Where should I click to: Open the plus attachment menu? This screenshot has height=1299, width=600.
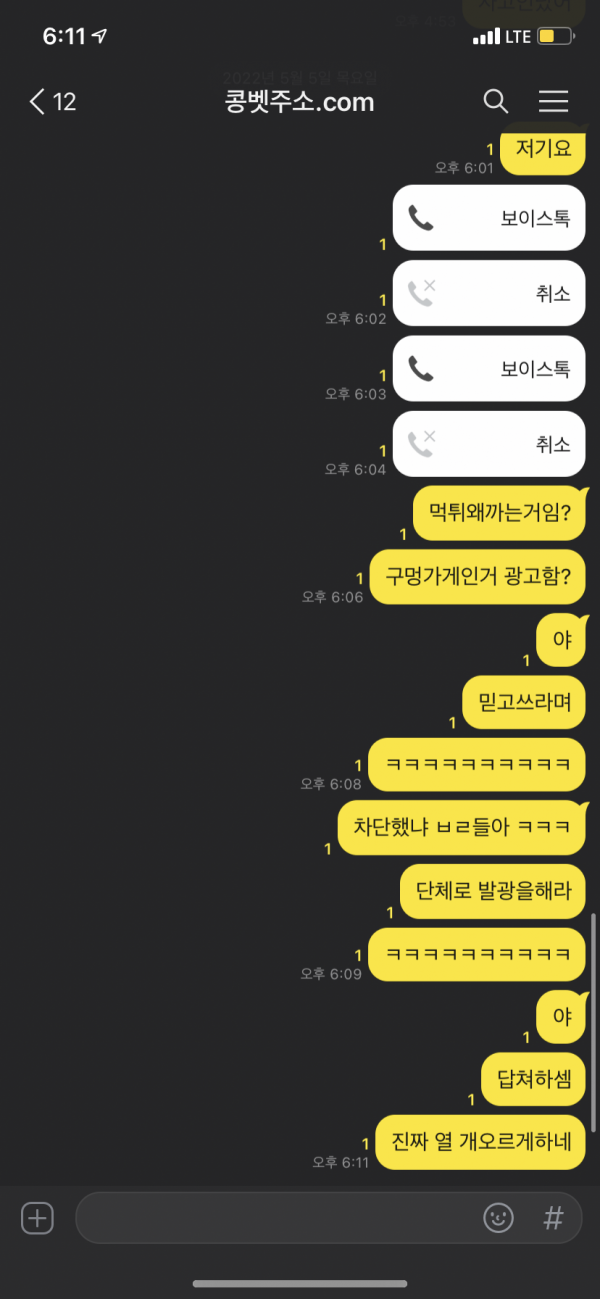37,1218
